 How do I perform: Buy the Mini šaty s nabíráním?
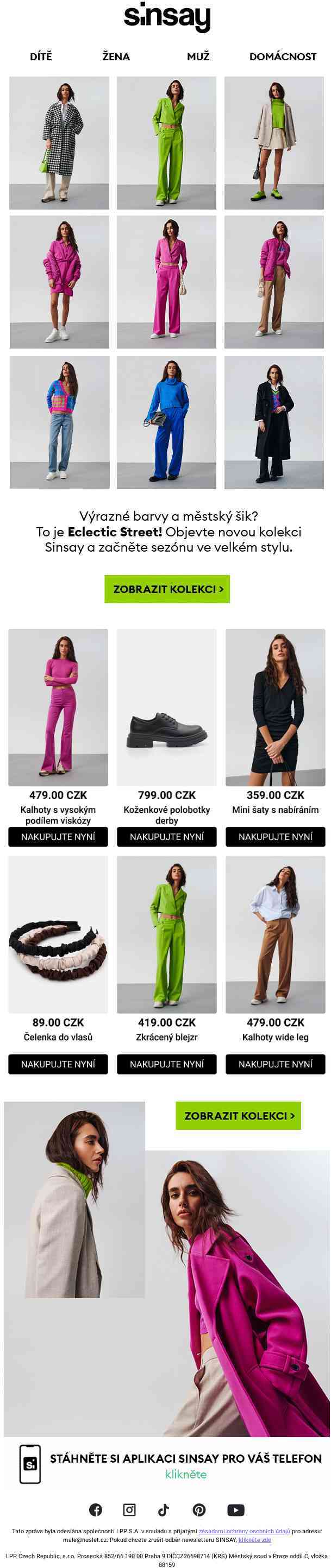(x=275, y=837)
